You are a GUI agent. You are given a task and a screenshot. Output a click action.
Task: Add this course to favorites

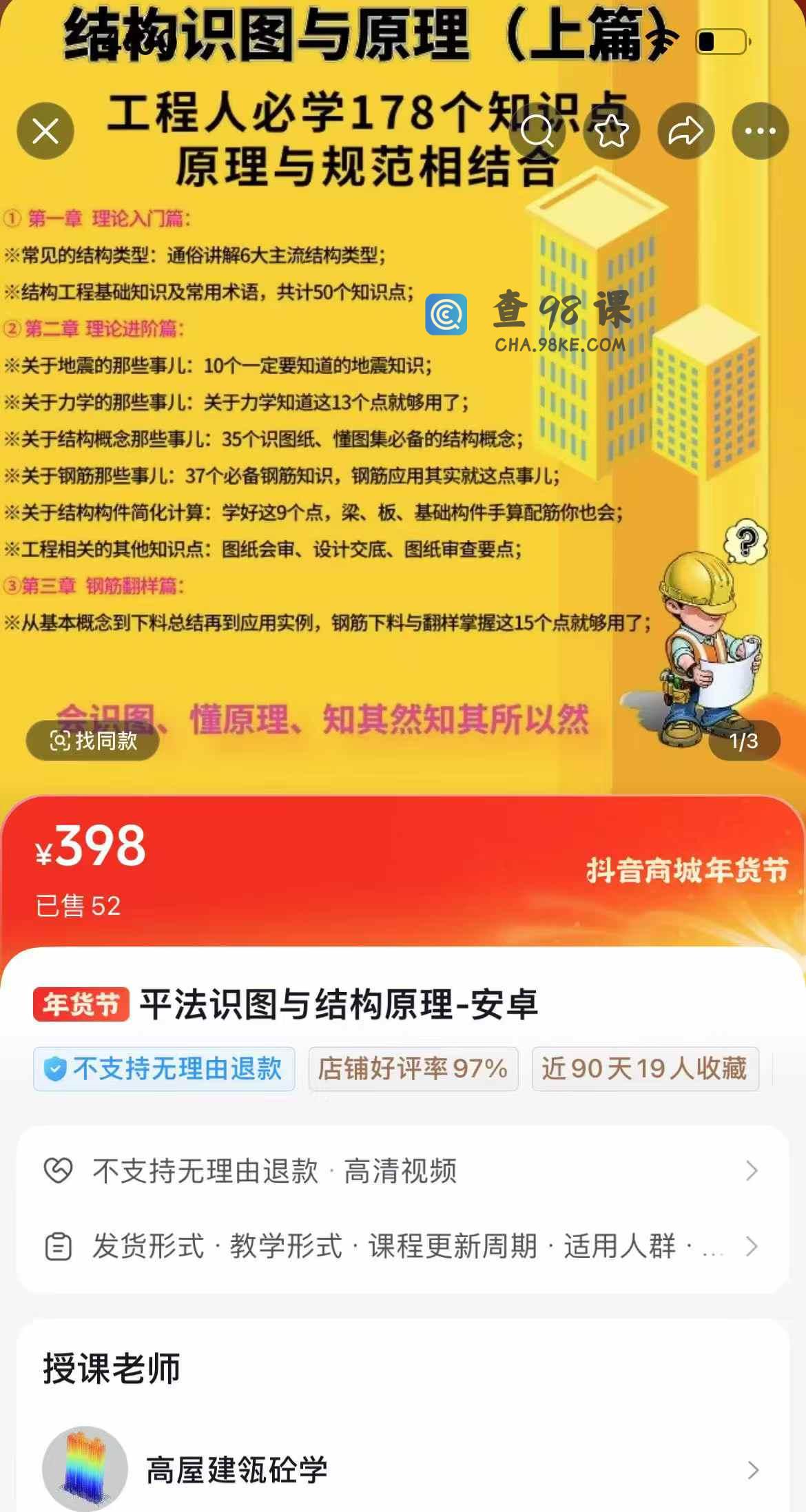click(612, 131)
